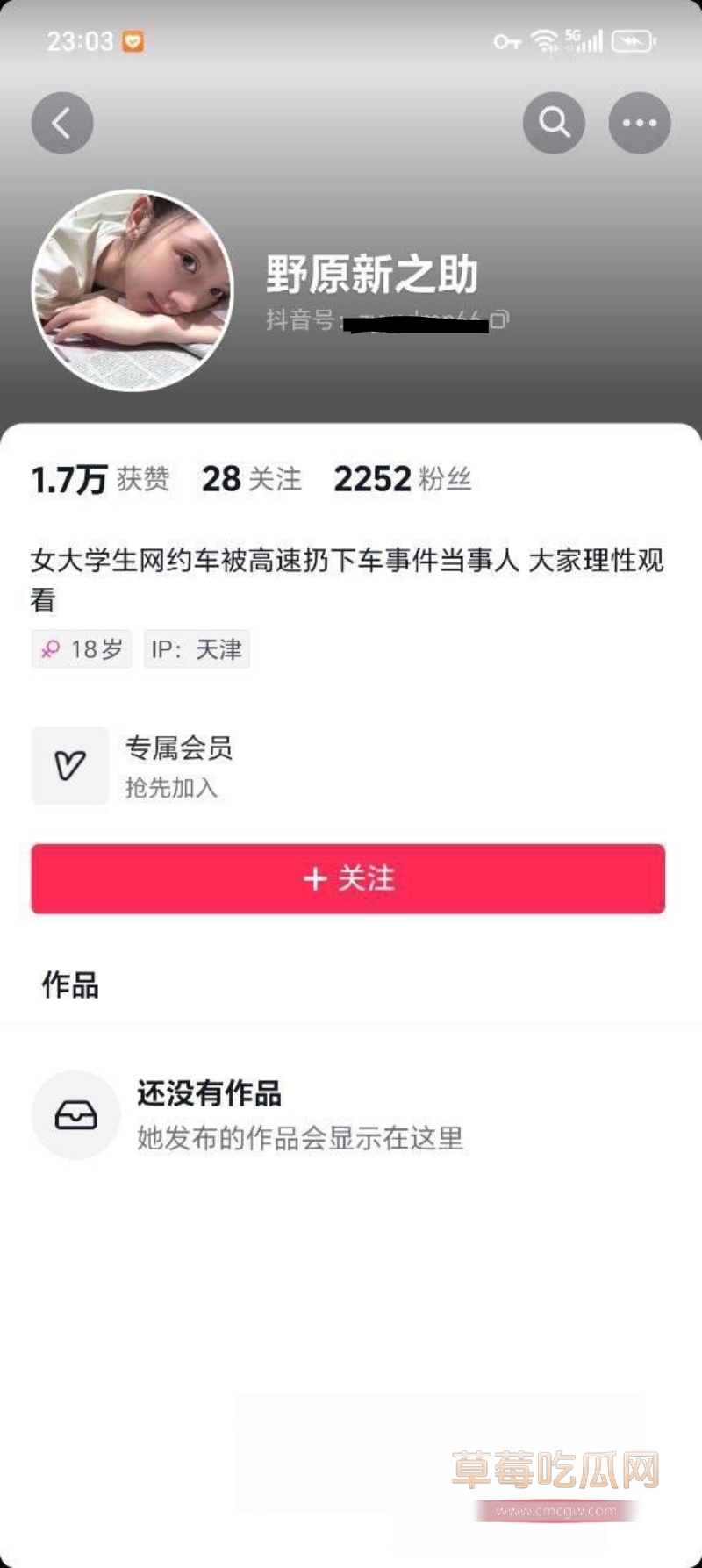Select the 作品 tab
Screen dimensions: 702x1568
click(70, 984)
